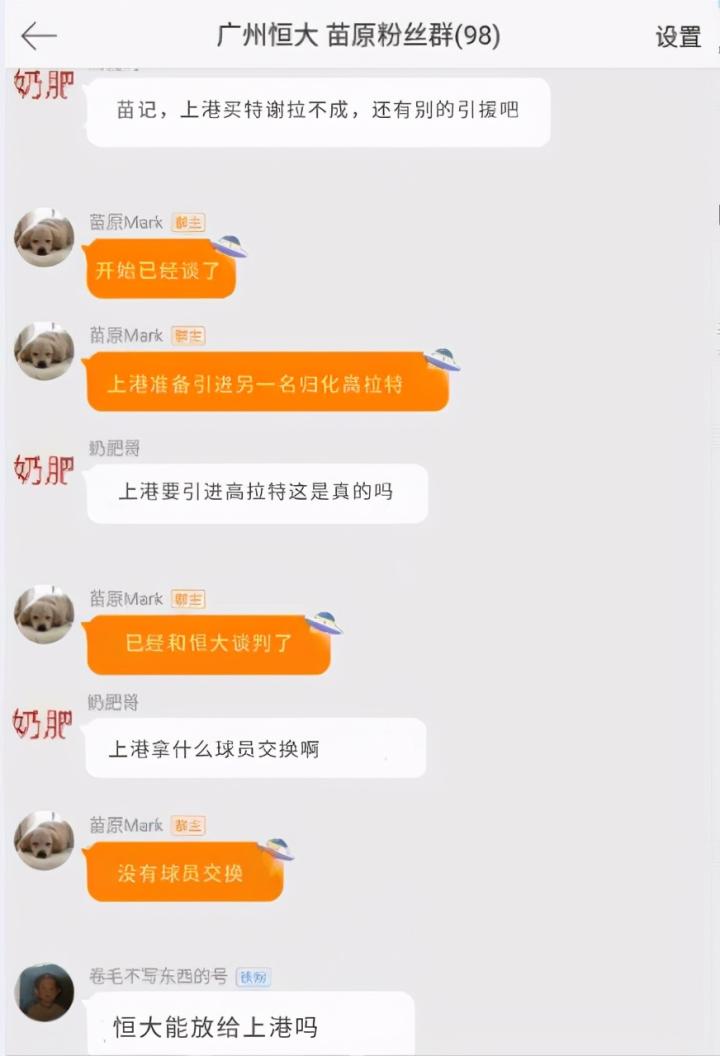The width and height of the screenshot is (720, 1056).
Task: Open 苗原Mark's avatar beside 开始已经谈了
Action: tap(44, 238)
